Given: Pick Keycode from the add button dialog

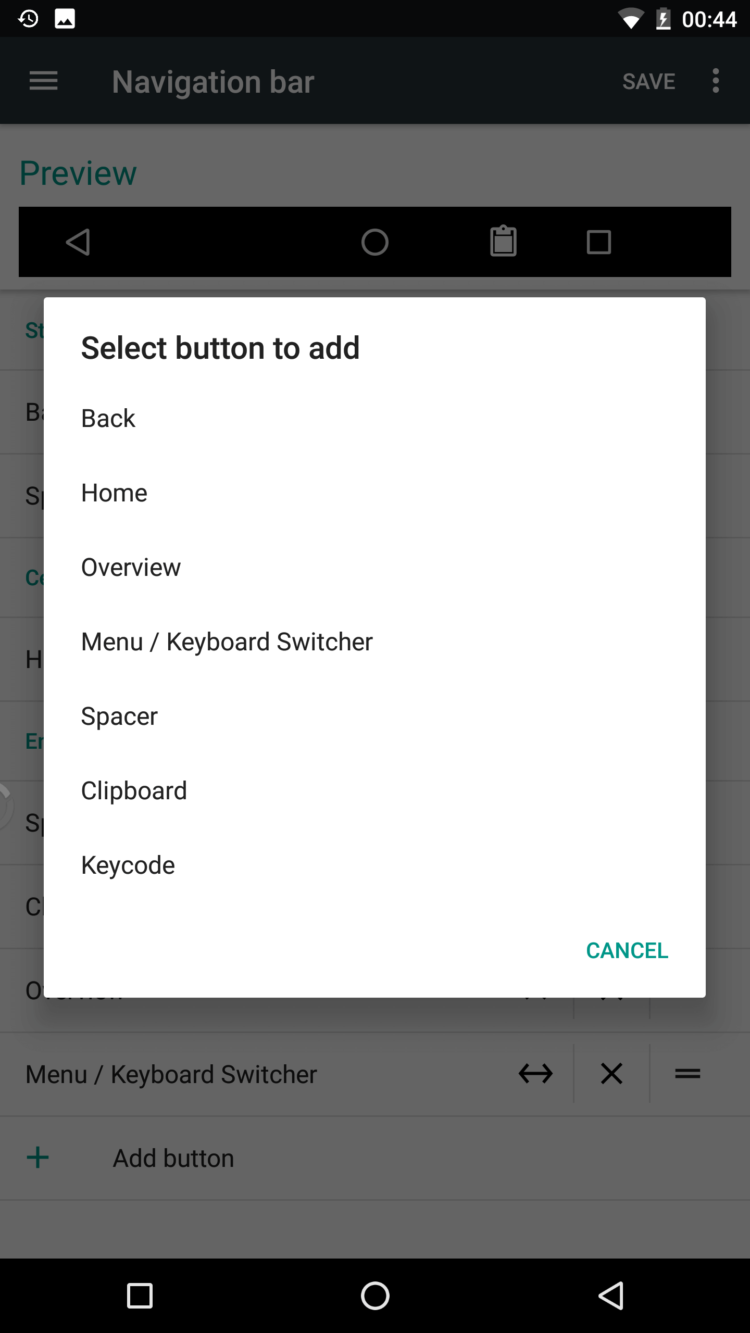Looking at the screenshot, I should pyautogui.click(x=127, y=864).
